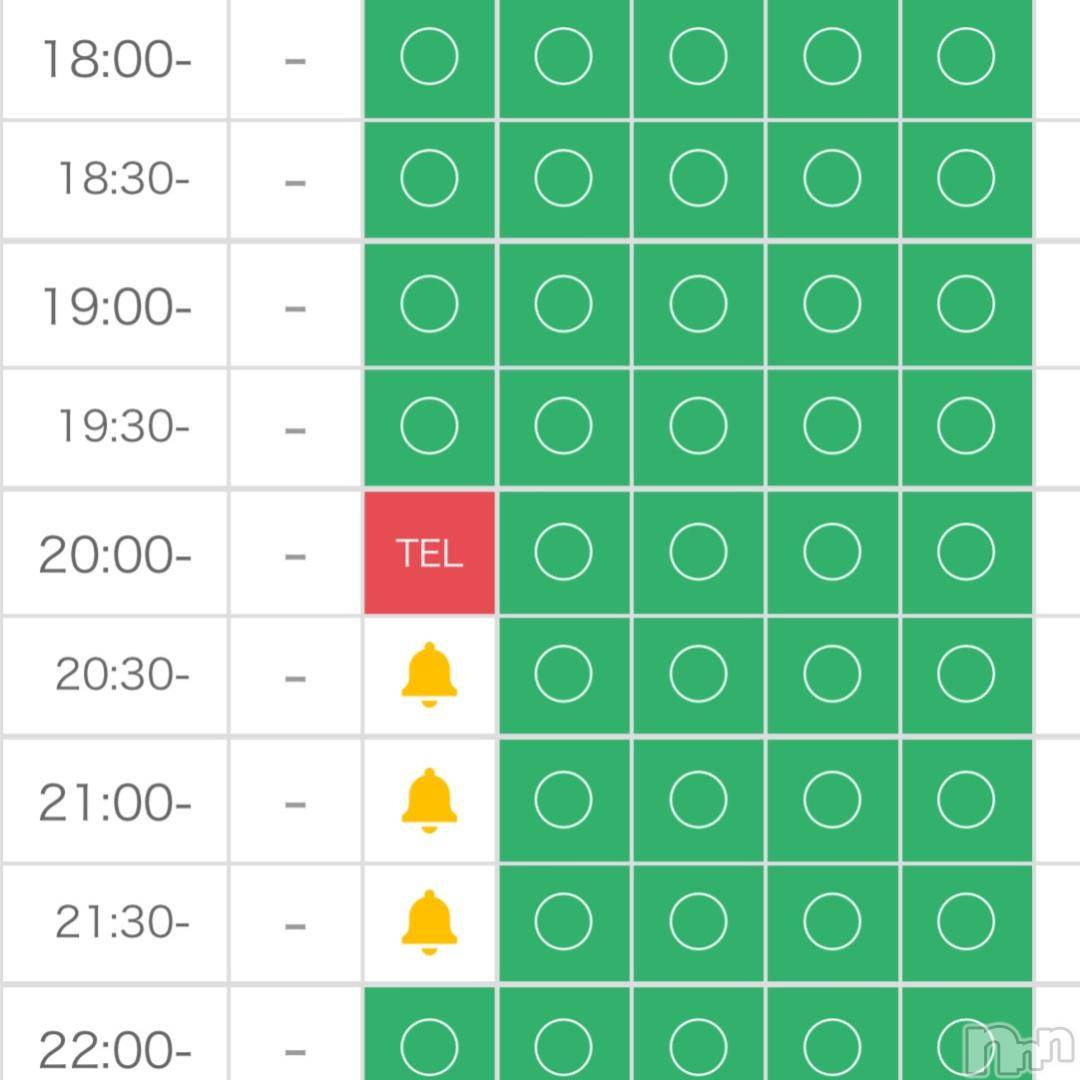Select the bell icon for 20:30

pyautogui.click(x=429, y=675)
